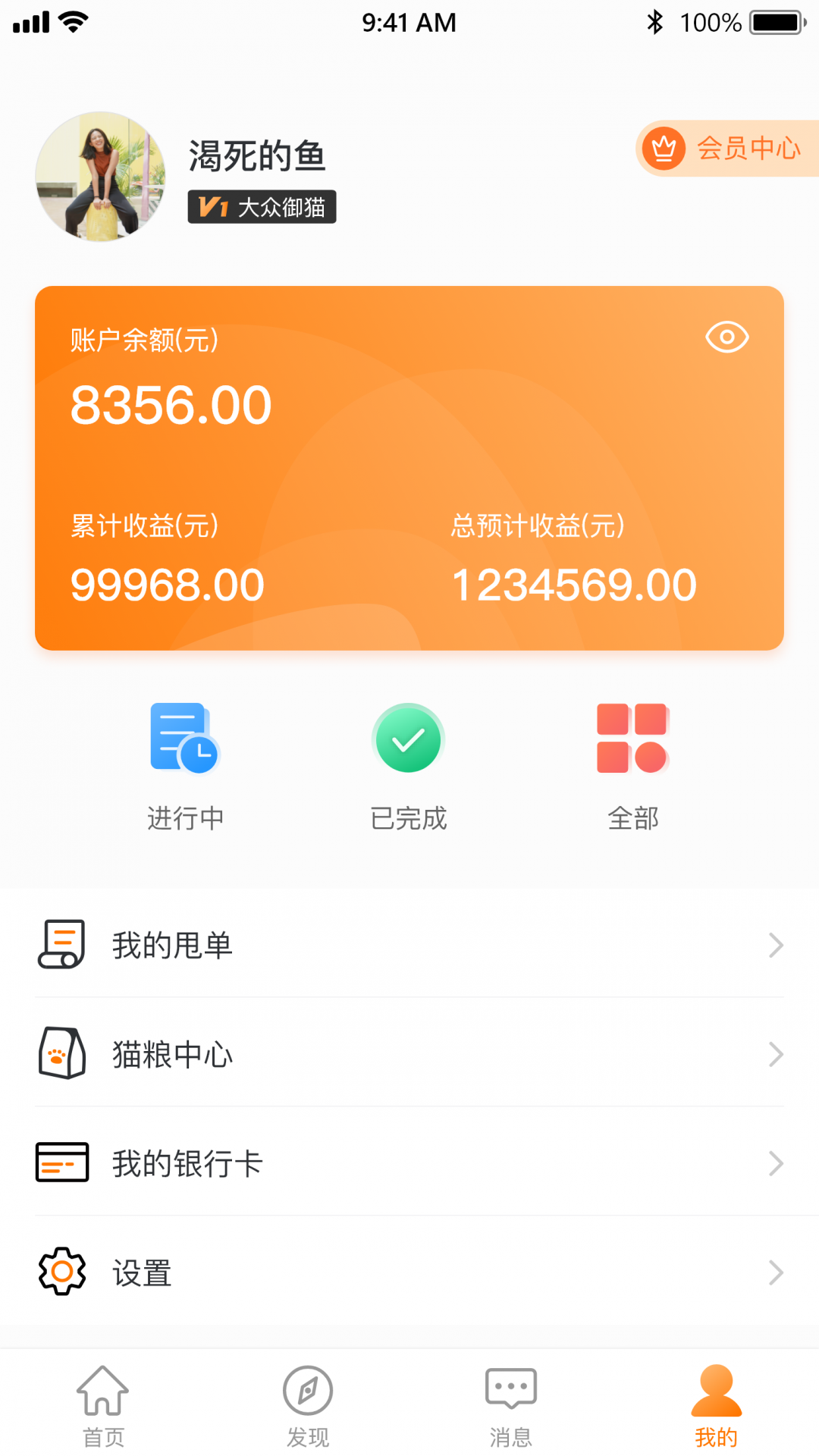Tap the profile avatar photo
Screen dimensions: 819x1456
(100, 177)
